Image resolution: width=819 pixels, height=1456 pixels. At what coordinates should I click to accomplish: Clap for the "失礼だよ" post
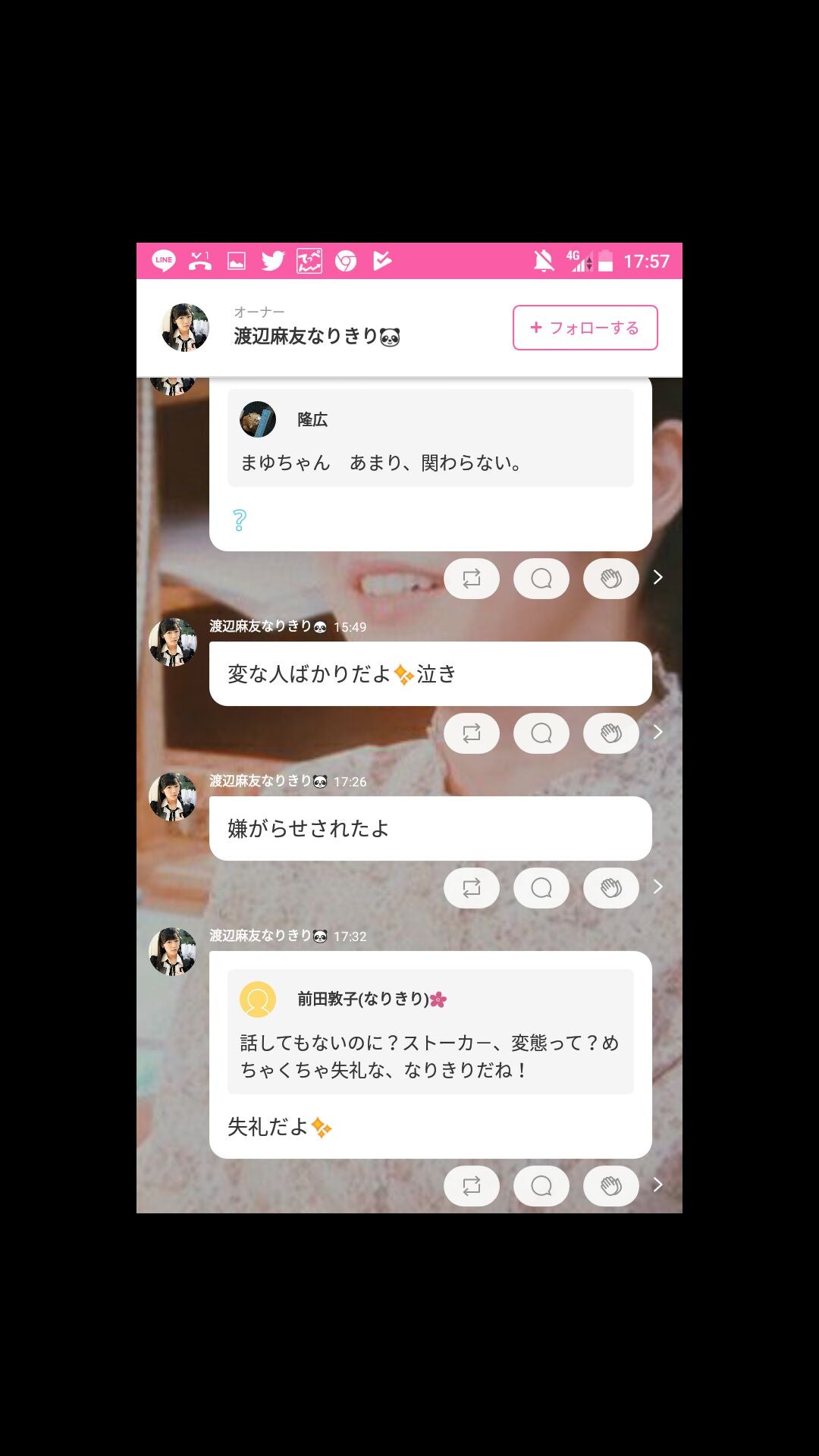click(610, 1185)
